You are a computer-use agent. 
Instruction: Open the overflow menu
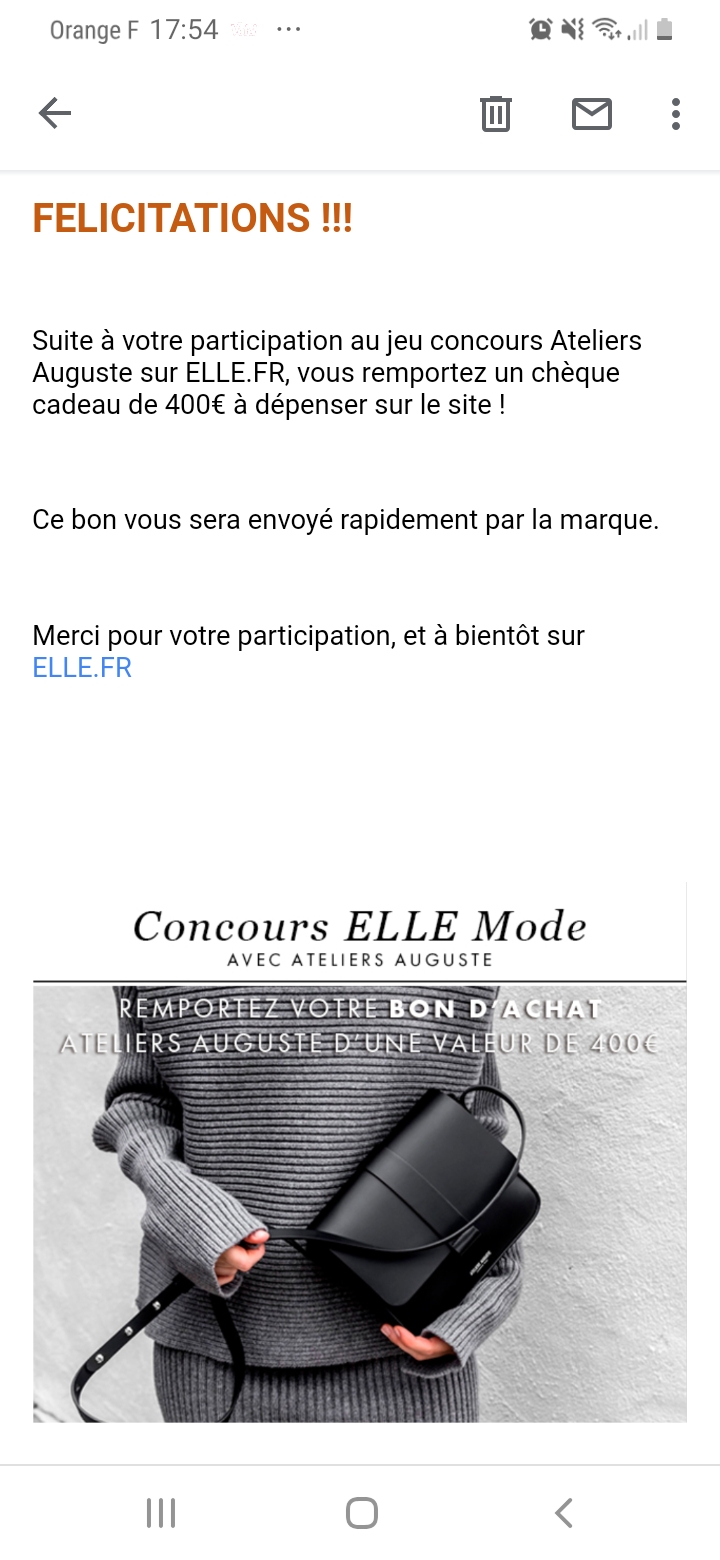point(676,114)
